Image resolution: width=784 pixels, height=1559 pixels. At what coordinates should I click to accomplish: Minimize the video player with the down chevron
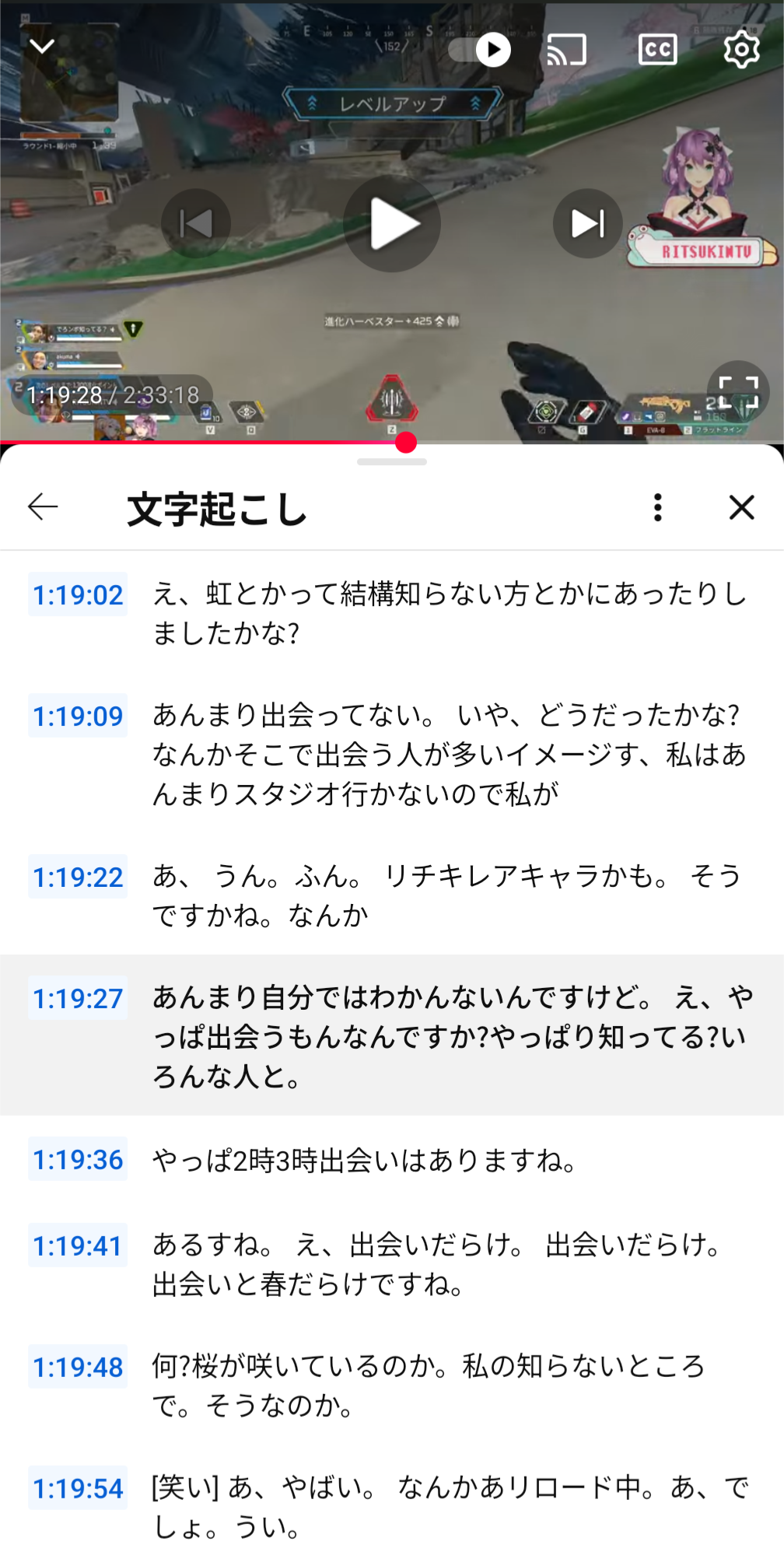pyautogui.click(x=42, y=47)
